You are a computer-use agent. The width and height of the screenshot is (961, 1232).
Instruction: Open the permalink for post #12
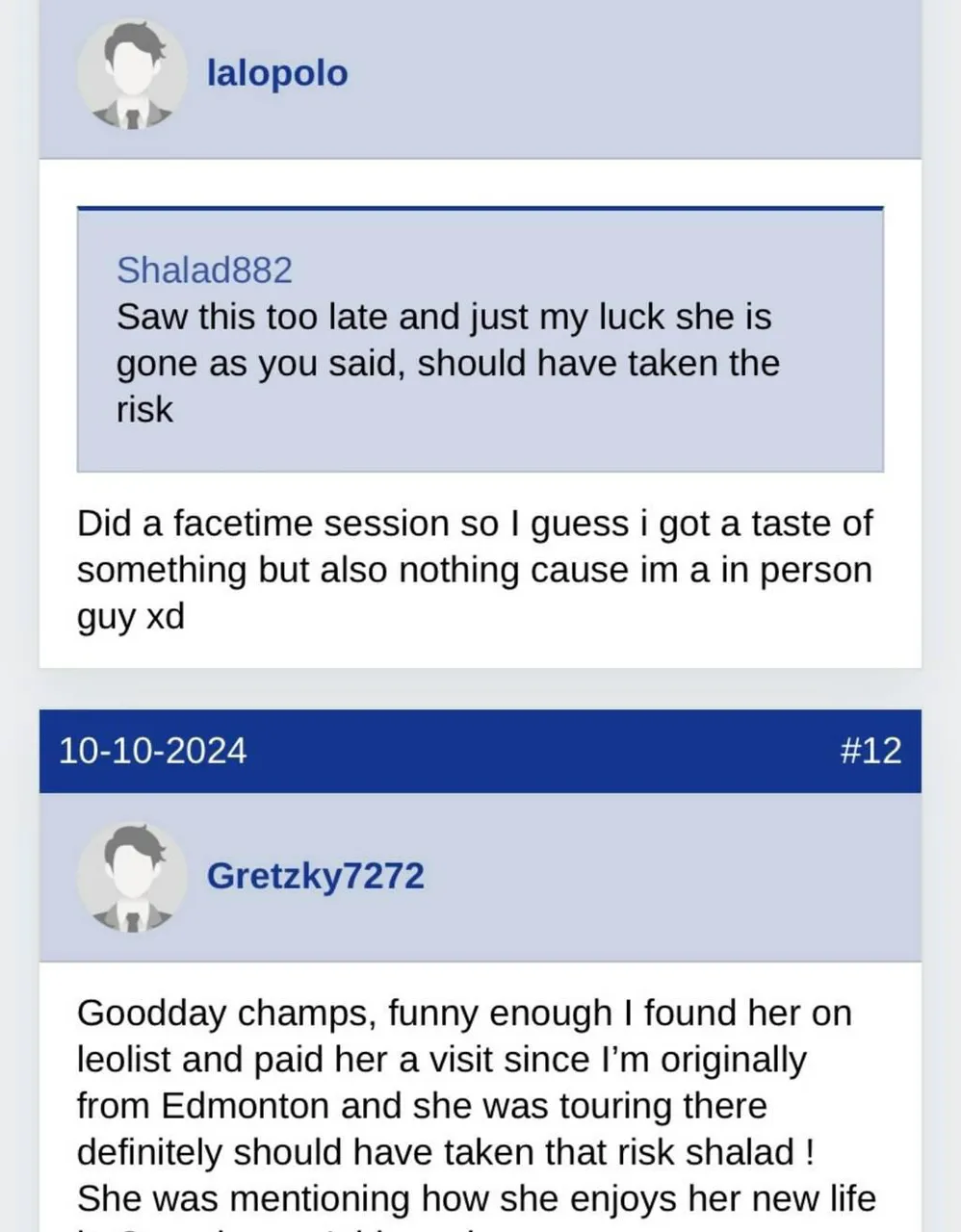coord(870,751)
